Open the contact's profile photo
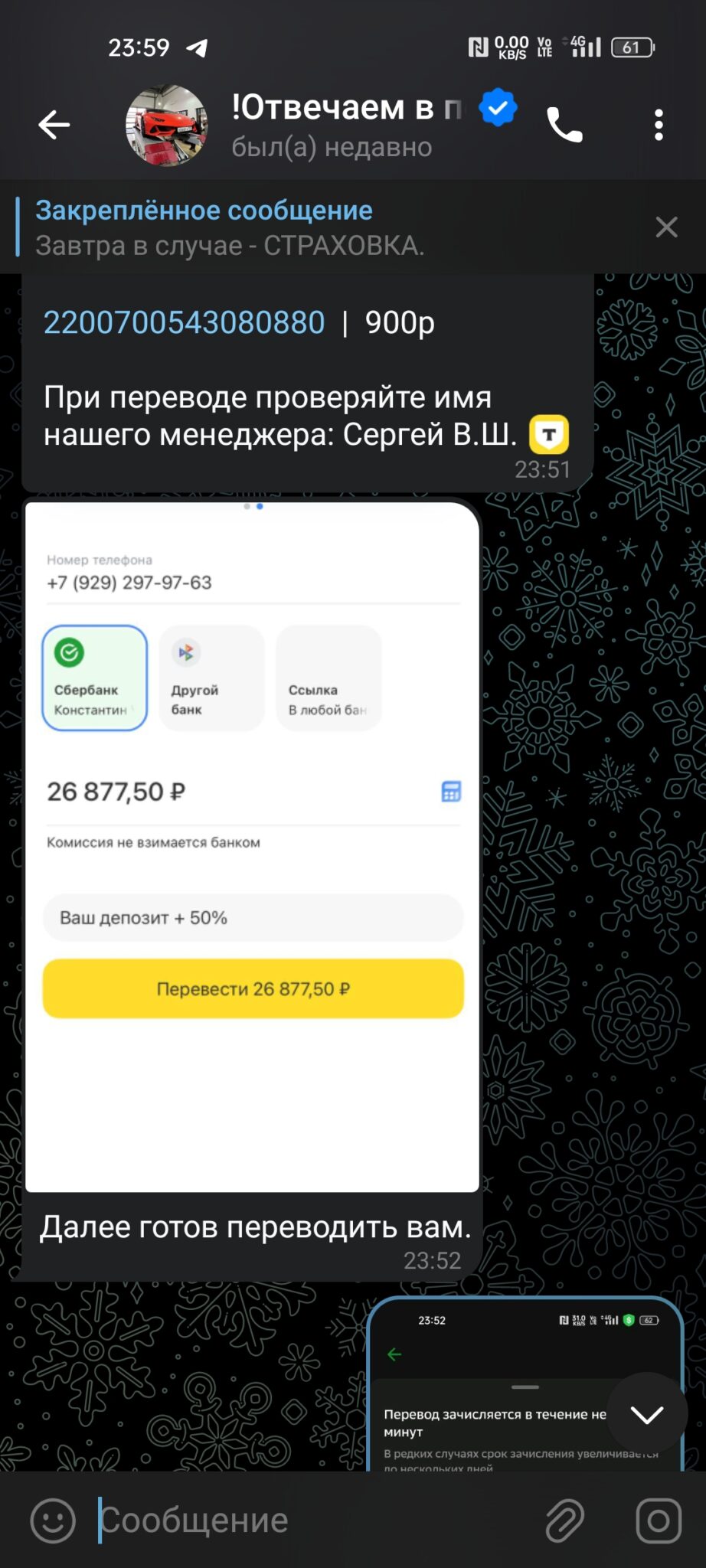 166,125
